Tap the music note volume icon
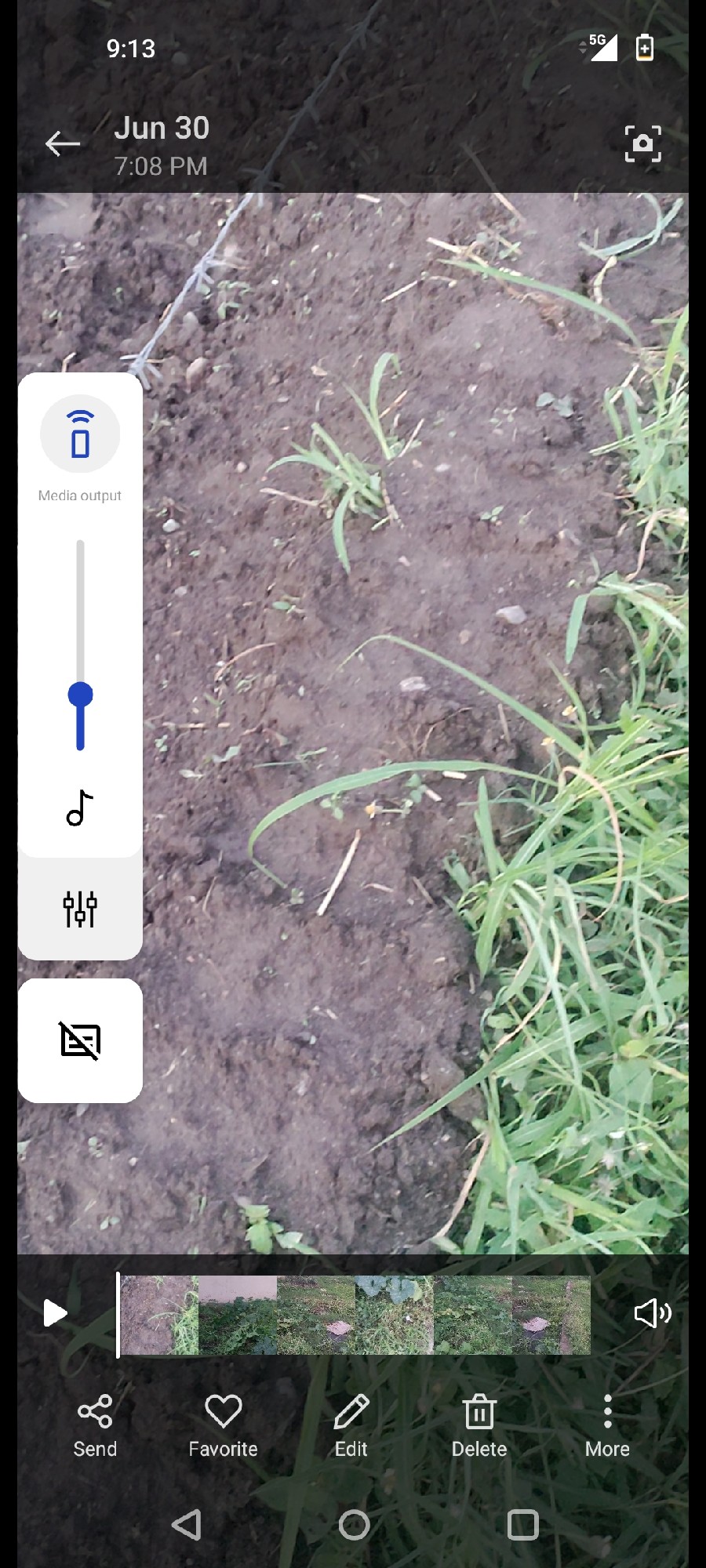The image size is (706, 1568). (x=80, y=808)
